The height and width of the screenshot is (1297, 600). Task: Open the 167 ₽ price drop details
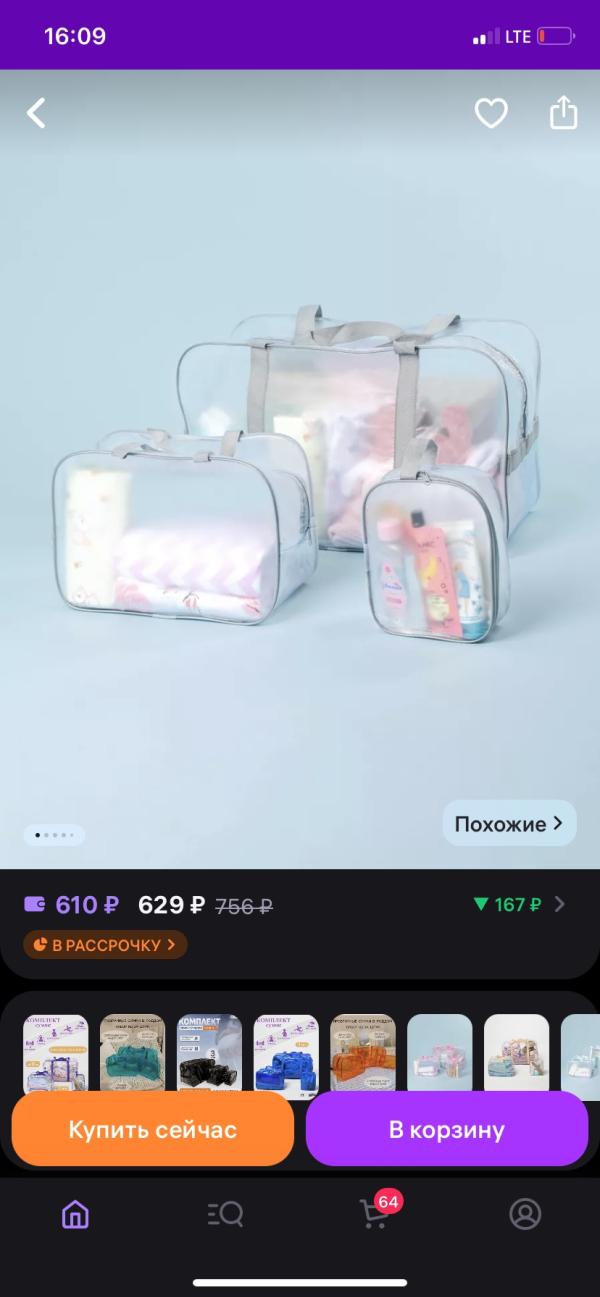pyautogui.click(x=519, y=905)
